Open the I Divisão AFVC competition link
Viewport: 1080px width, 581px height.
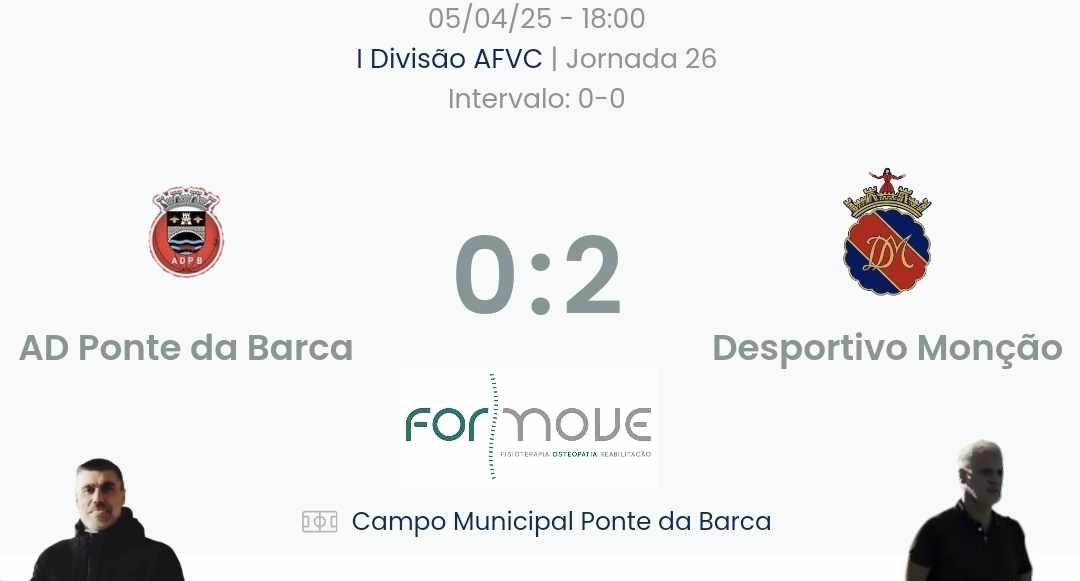[449, 59]
